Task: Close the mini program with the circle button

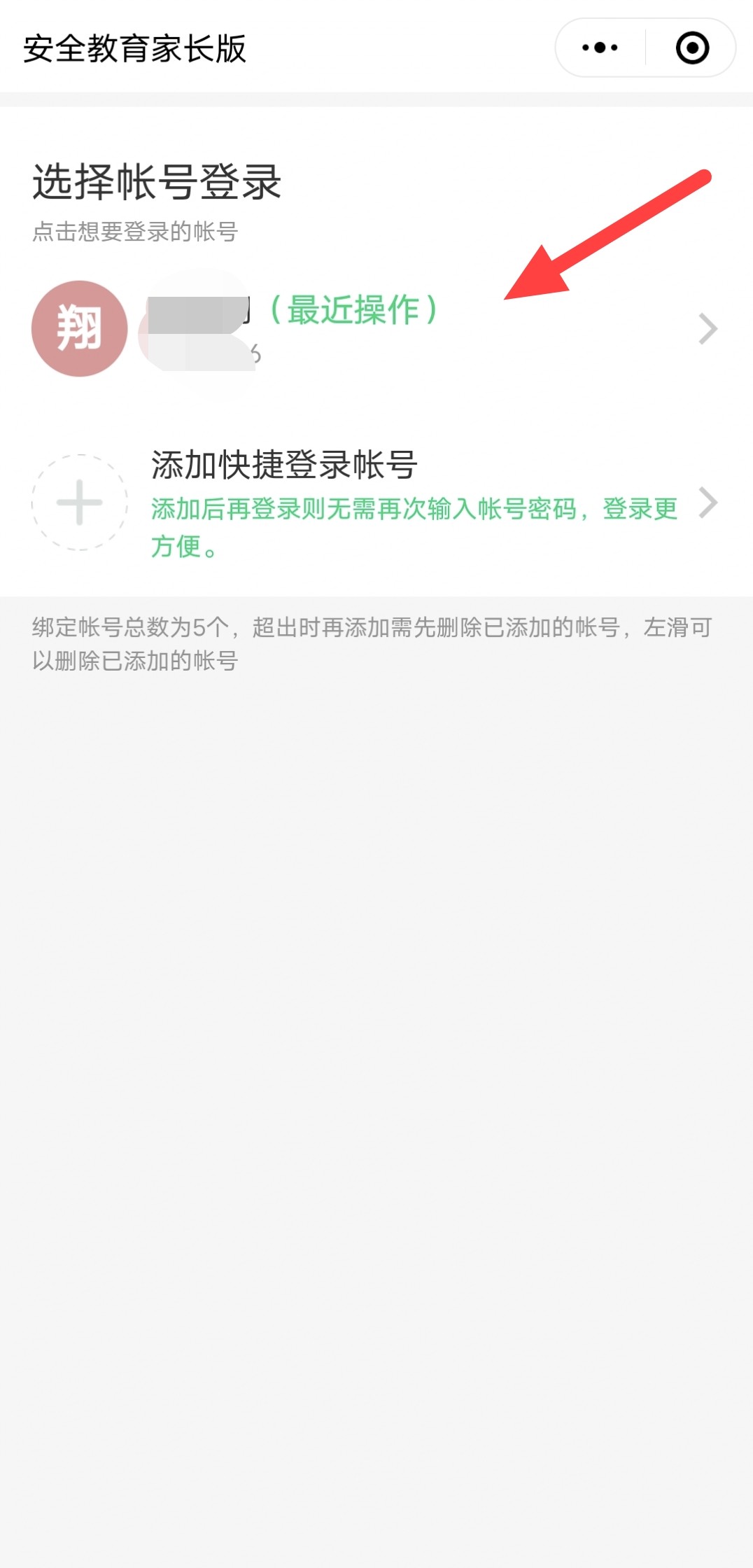Action: (x=692, y=48)
